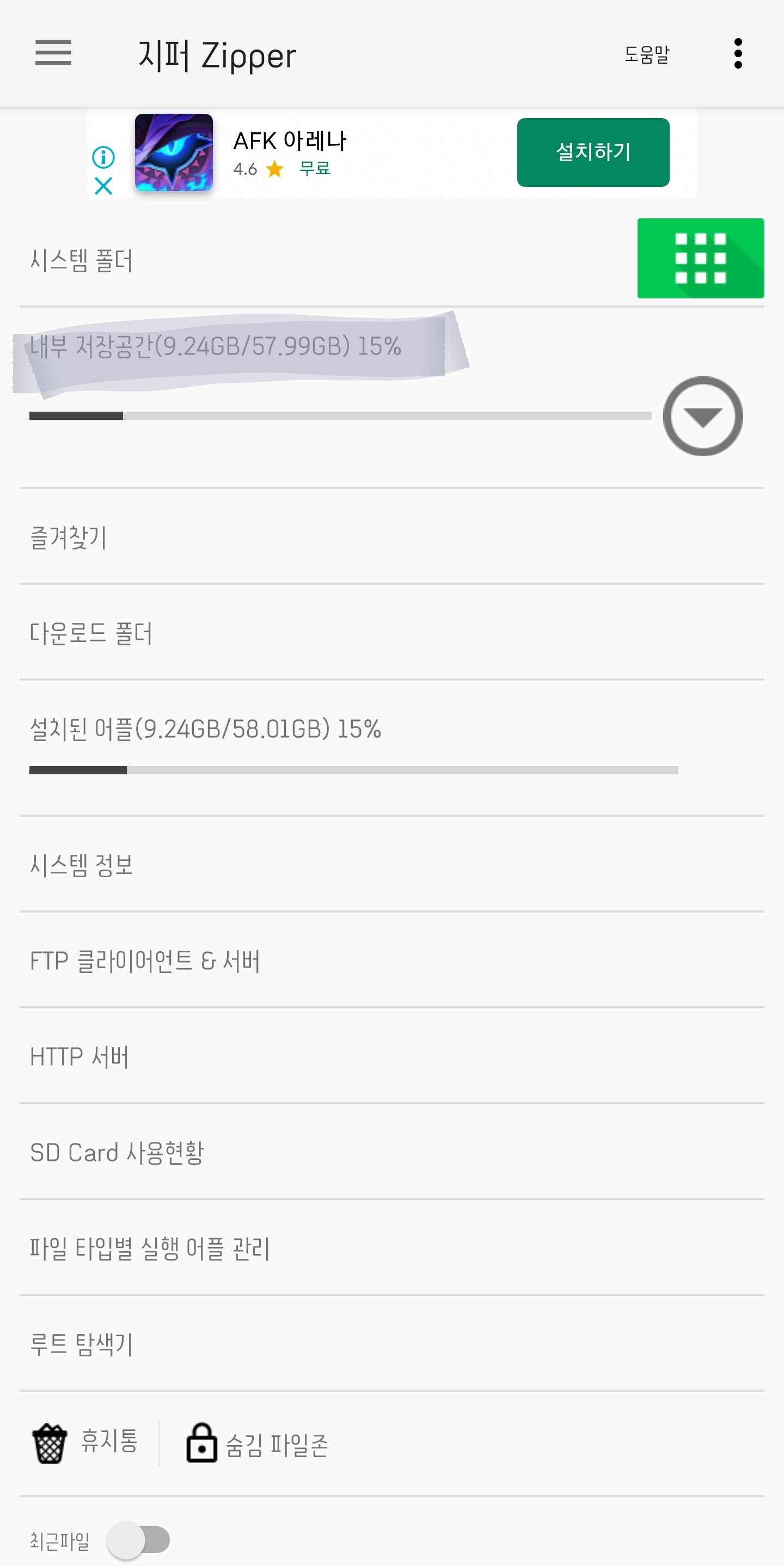This screenshot has height=1566, width=784.
Task: Open HTTP 서버
Action: 79,1057
